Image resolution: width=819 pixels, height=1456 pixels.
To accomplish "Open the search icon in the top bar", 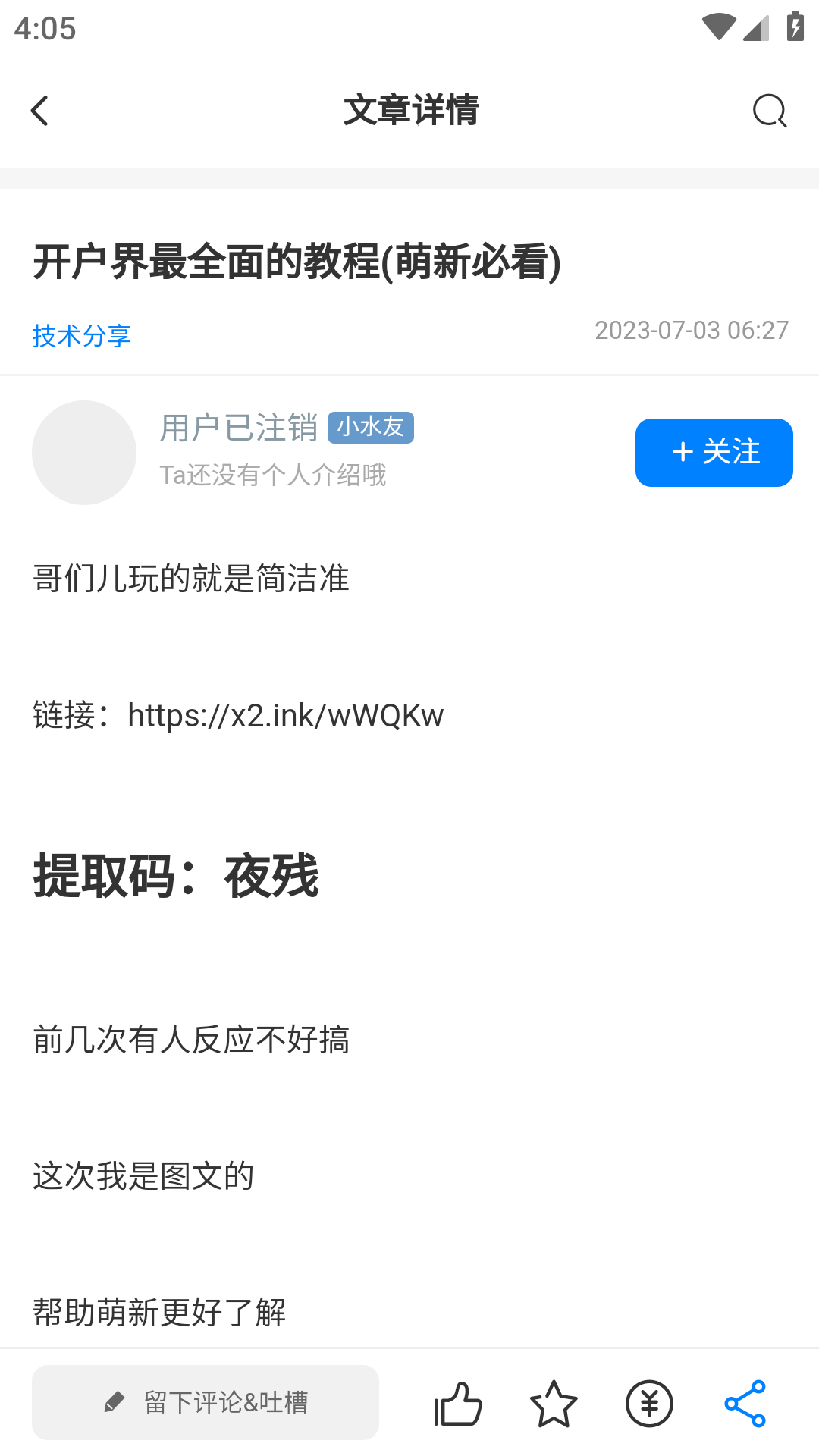I will point(769,111).
